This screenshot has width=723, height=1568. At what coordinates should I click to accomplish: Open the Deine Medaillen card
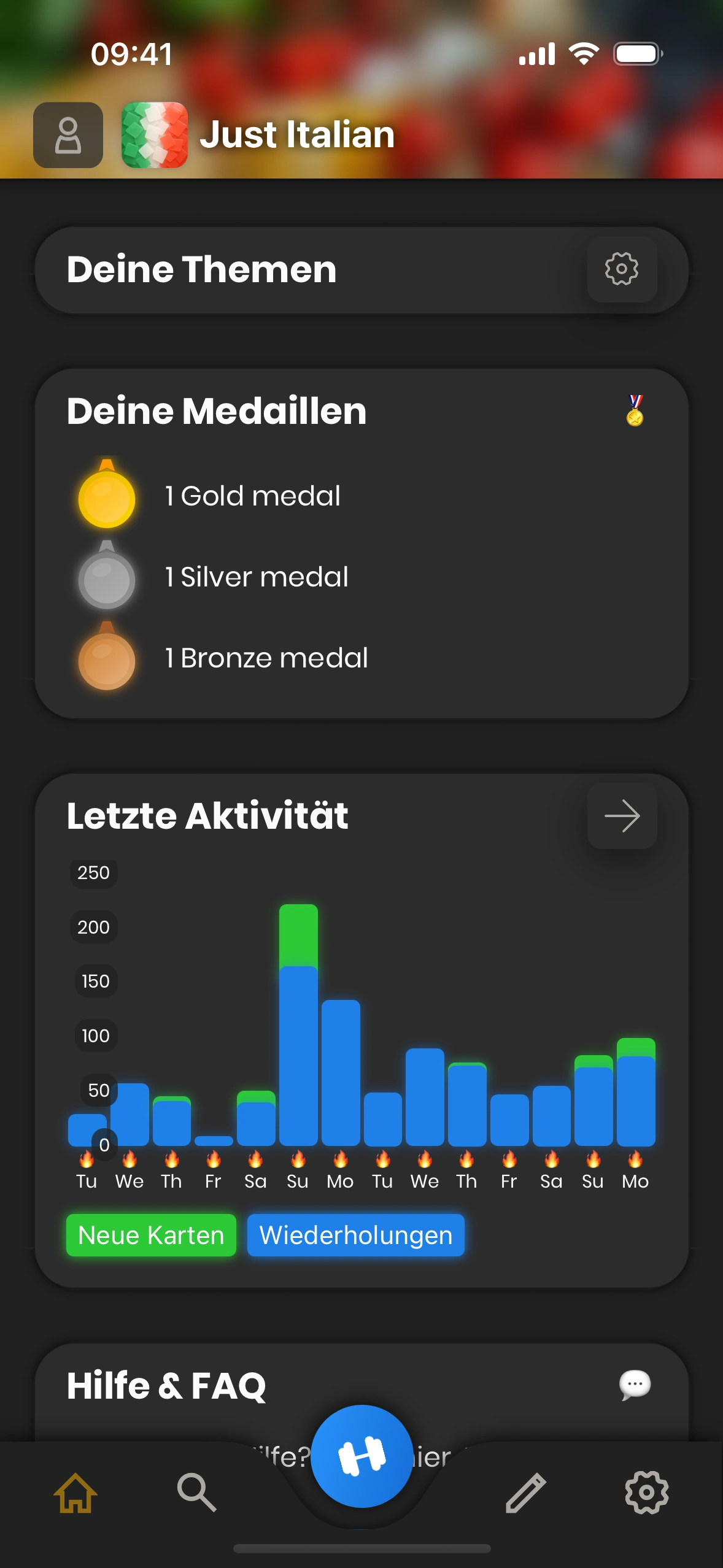pyautogui.click(x=361, y=543)
